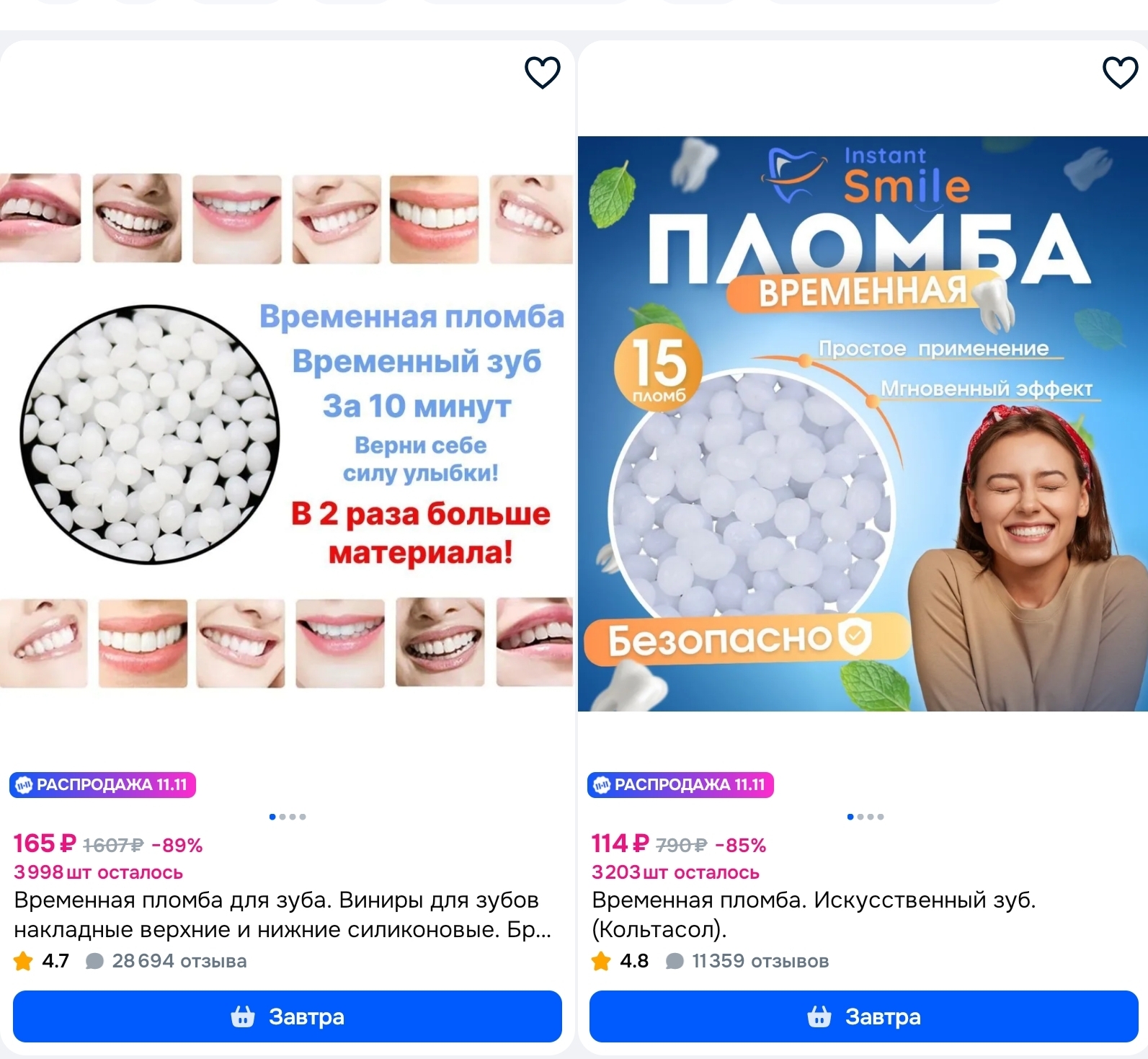Image resolution: width=1148 pixels, height=1059 pixels.
Task: Add the 165 ₽ item to cart with Завтра
Action: [x=287, y=1016]
